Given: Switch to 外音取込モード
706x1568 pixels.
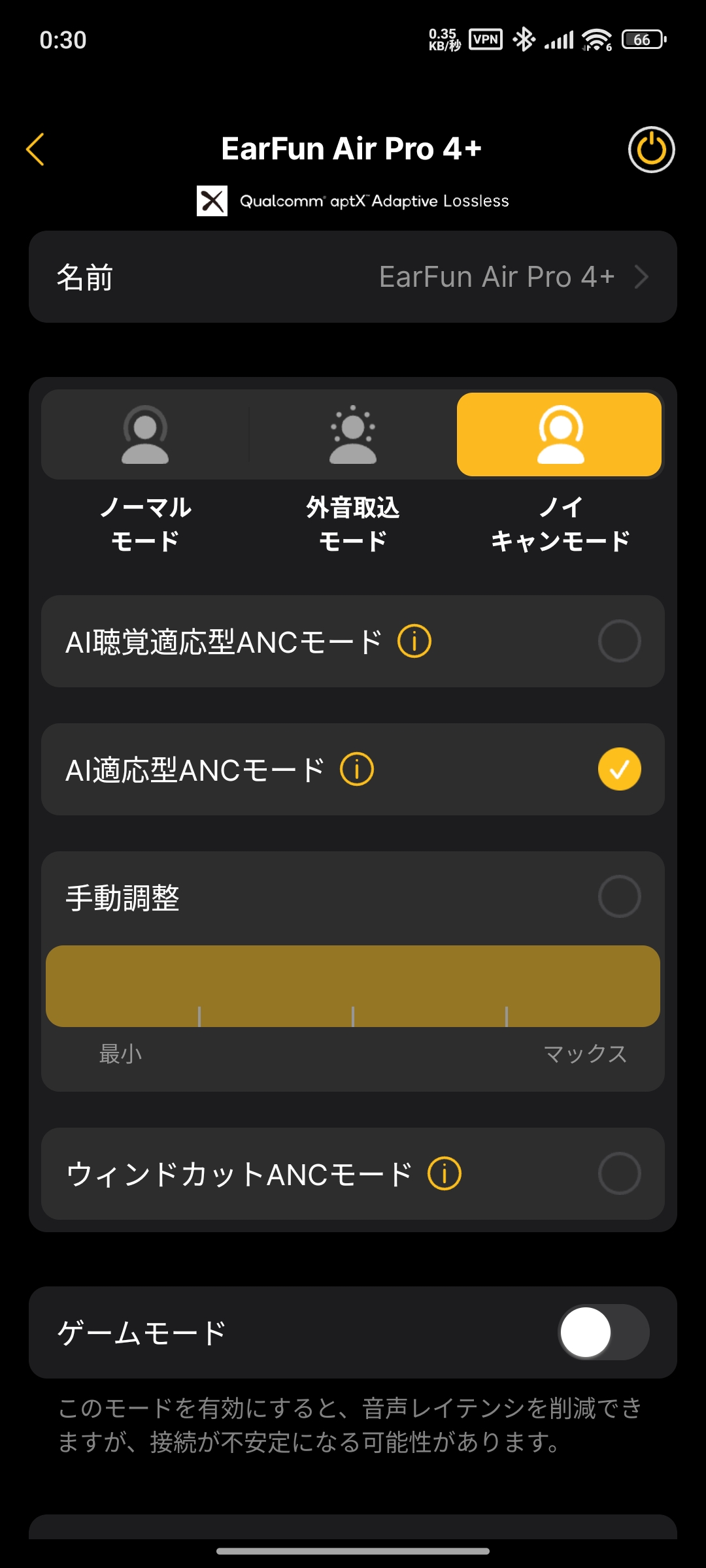Looking at the screenshot, I should point(353,435).
